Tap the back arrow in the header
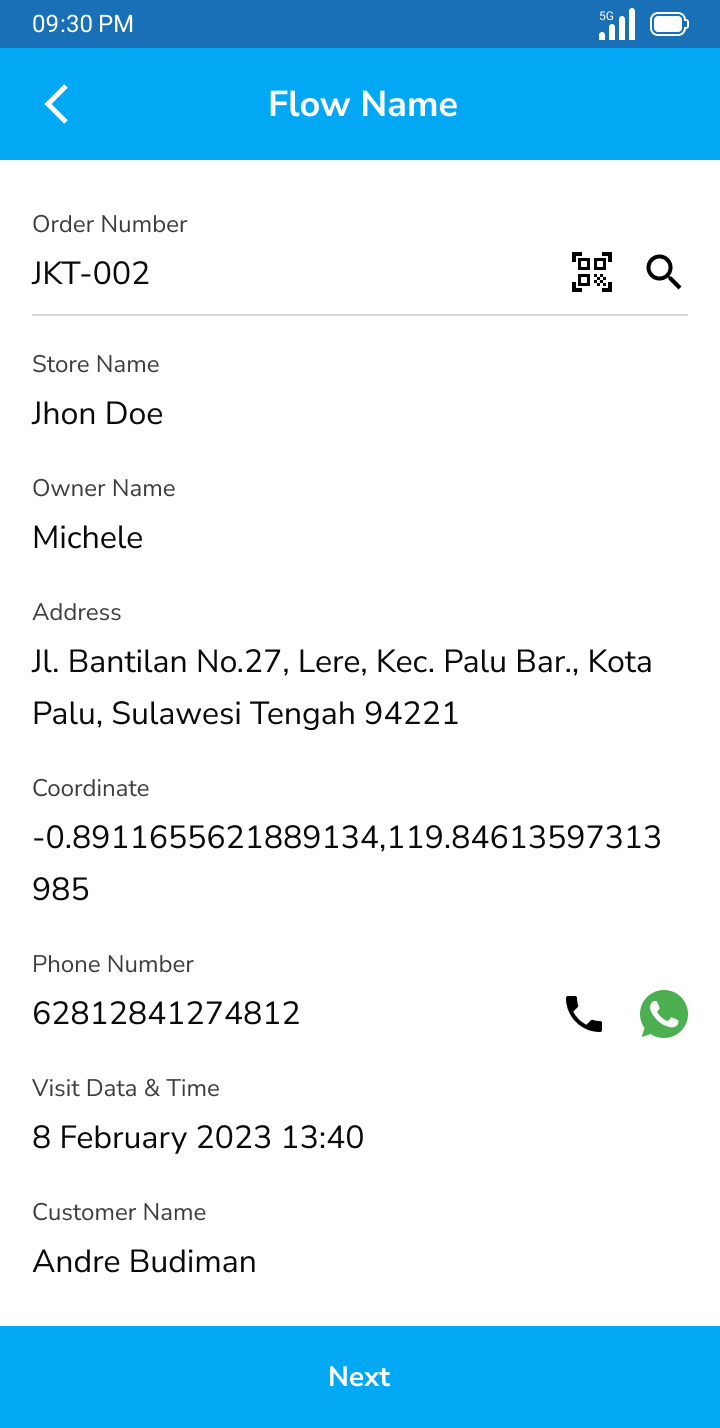This screenshot has height=1428, width=720. tap(56, 104)
